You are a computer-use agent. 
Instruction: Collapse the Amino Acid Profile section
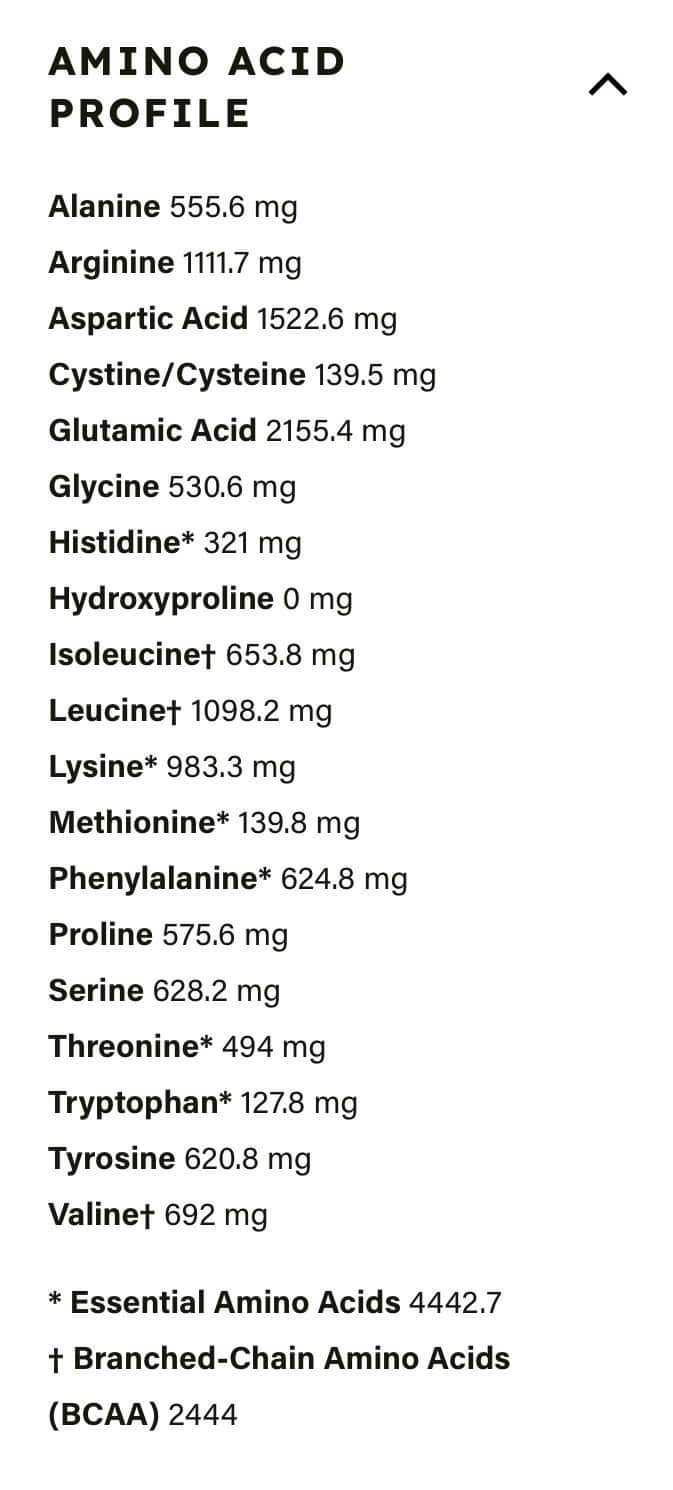pos(607,86)
